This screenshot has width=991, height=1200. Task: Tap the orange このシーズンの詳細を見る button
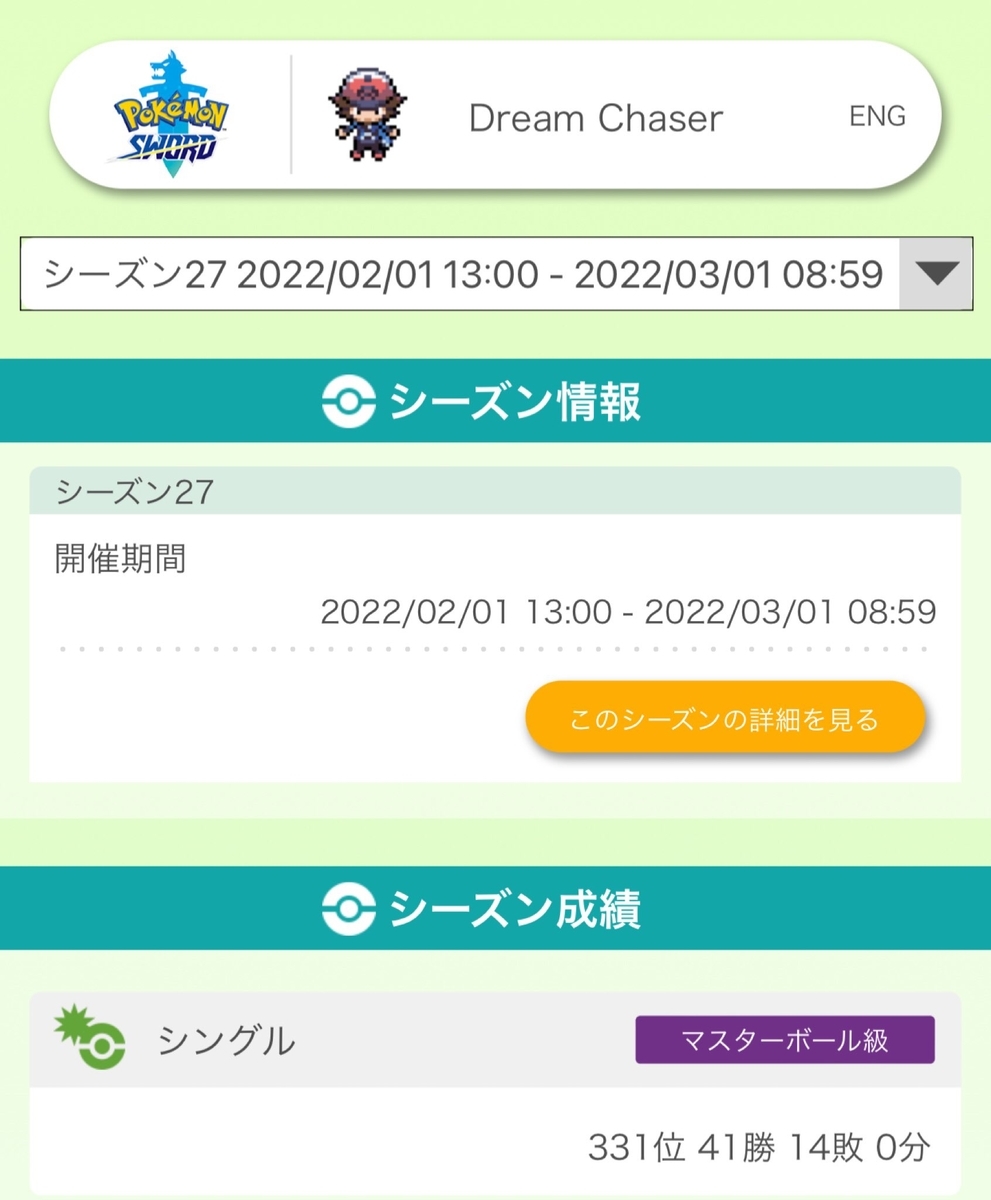(724, 718)
